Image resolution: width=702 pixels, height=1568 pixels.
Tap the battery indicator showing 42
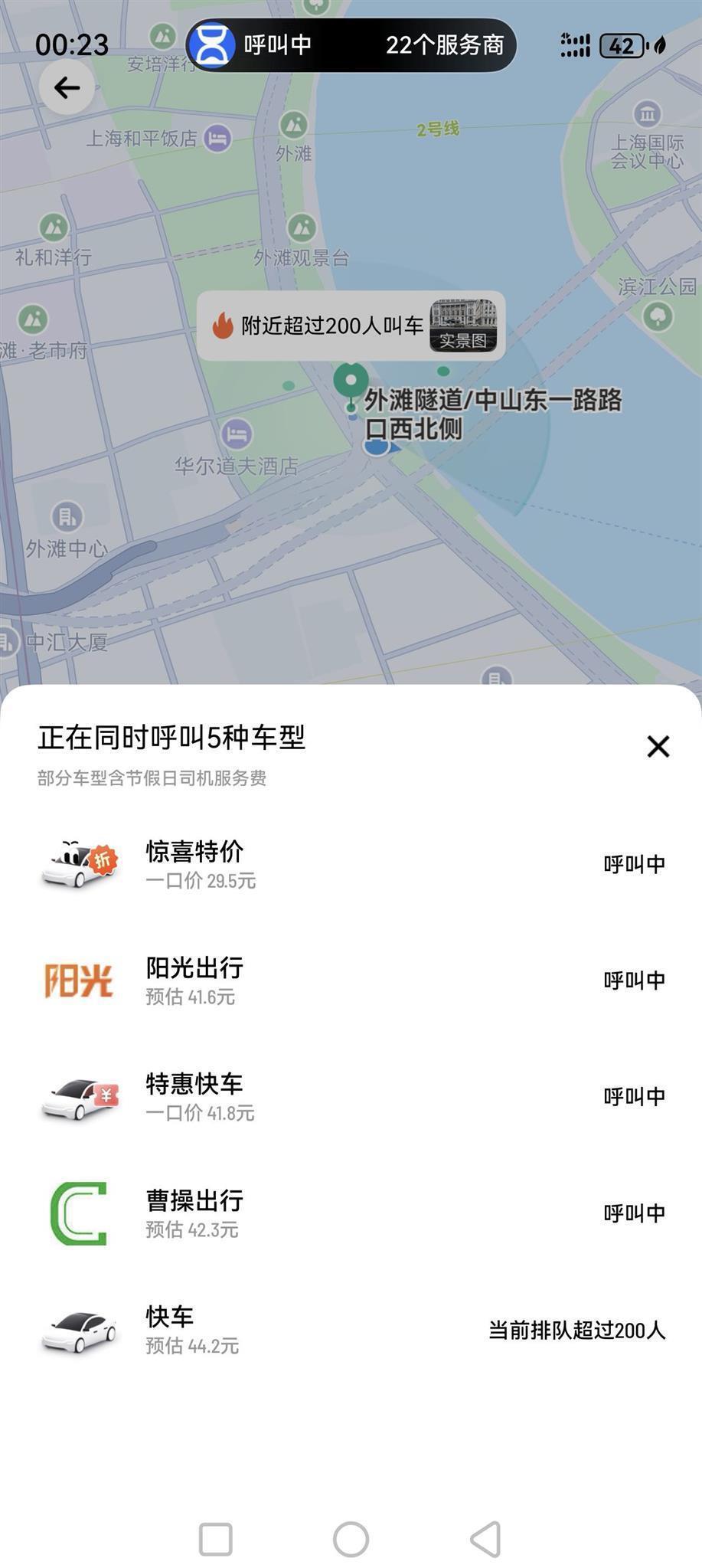click(x=622, y=45)
